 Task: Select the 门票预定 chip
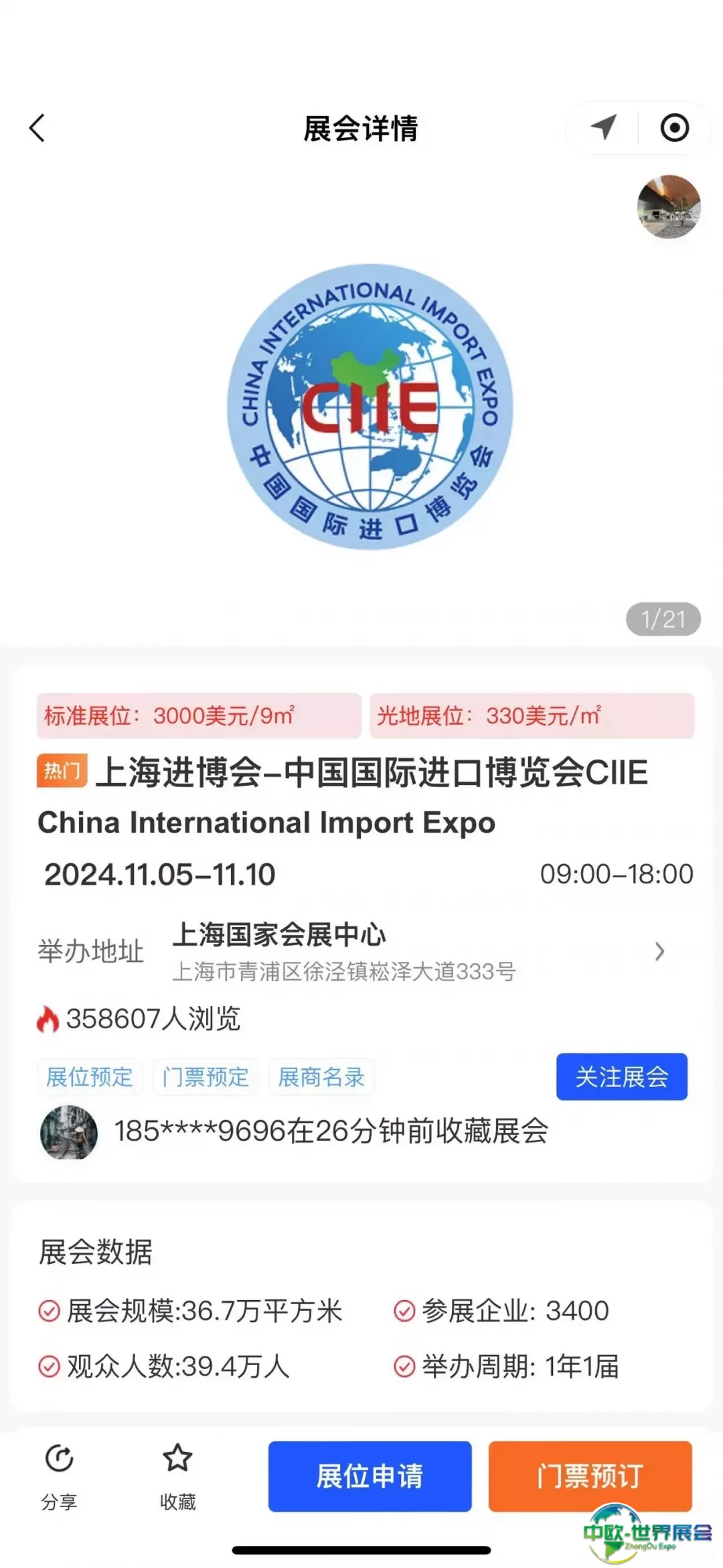point(206,1077)
